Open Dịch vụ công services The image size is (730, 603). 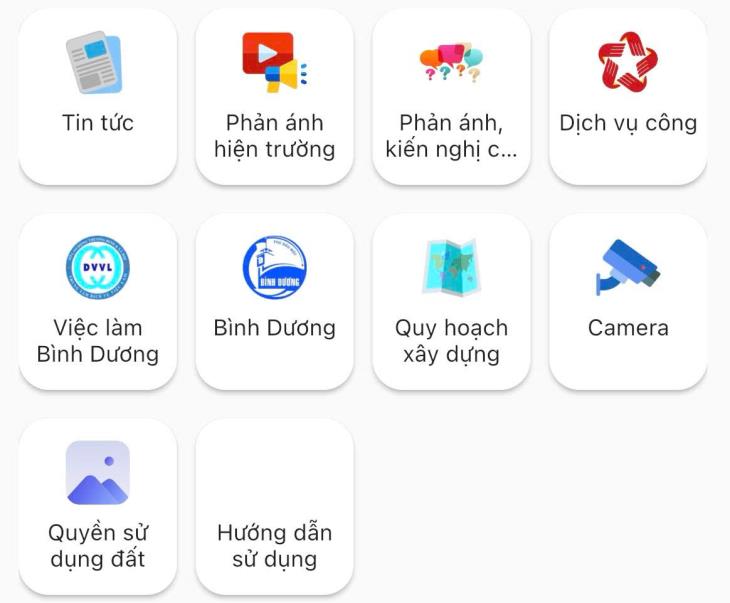[x=628, y=96]
